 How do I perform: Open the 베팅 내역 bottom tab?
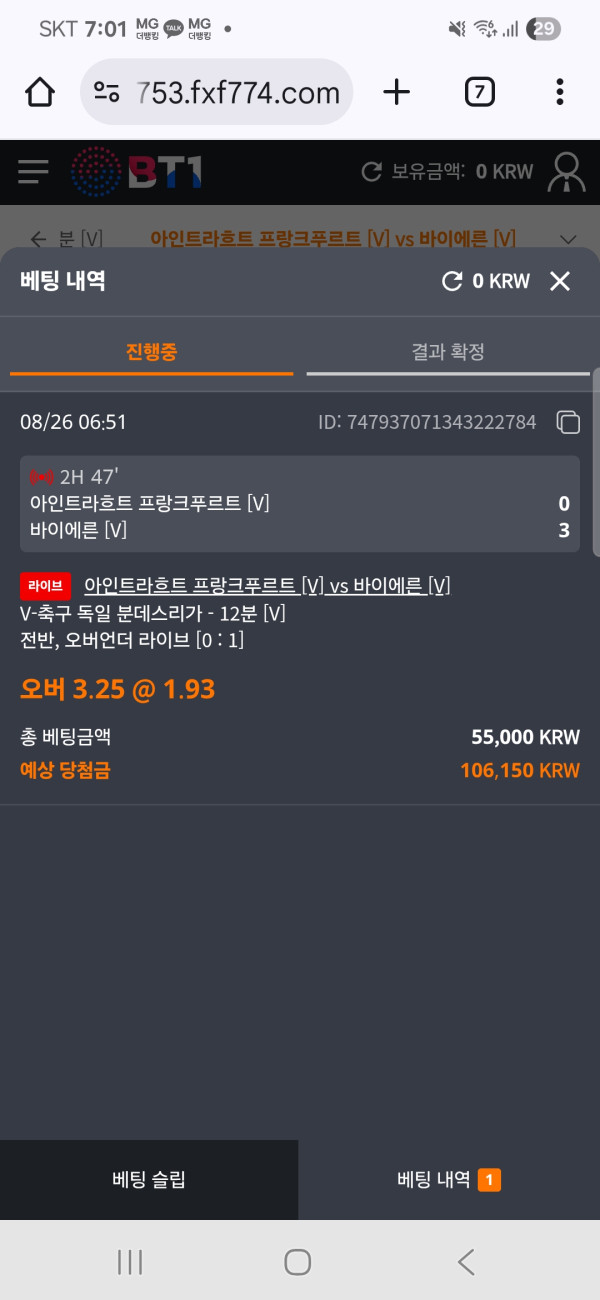[x=448, y=1180]
